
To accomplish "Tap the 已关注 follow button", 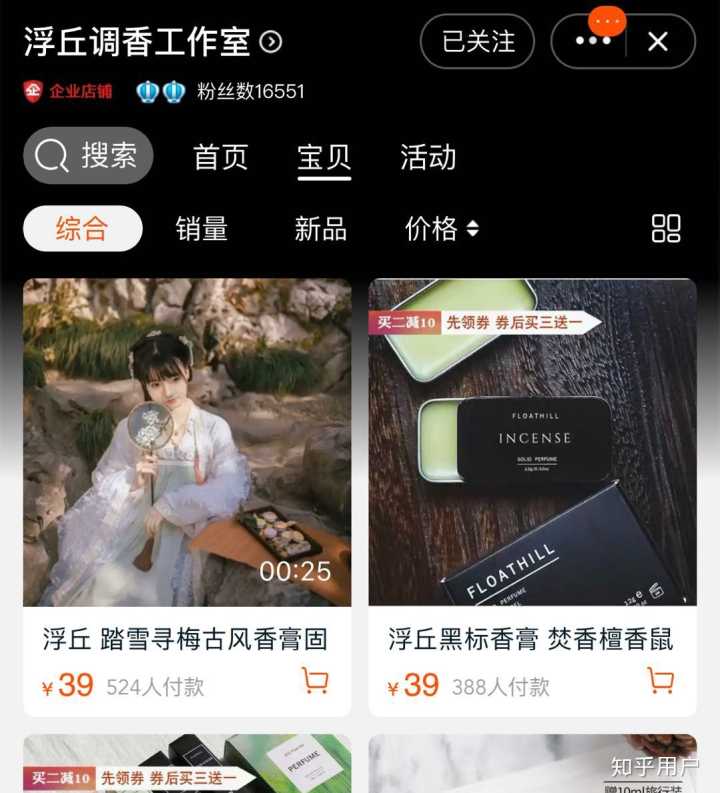I will (477, 42).
